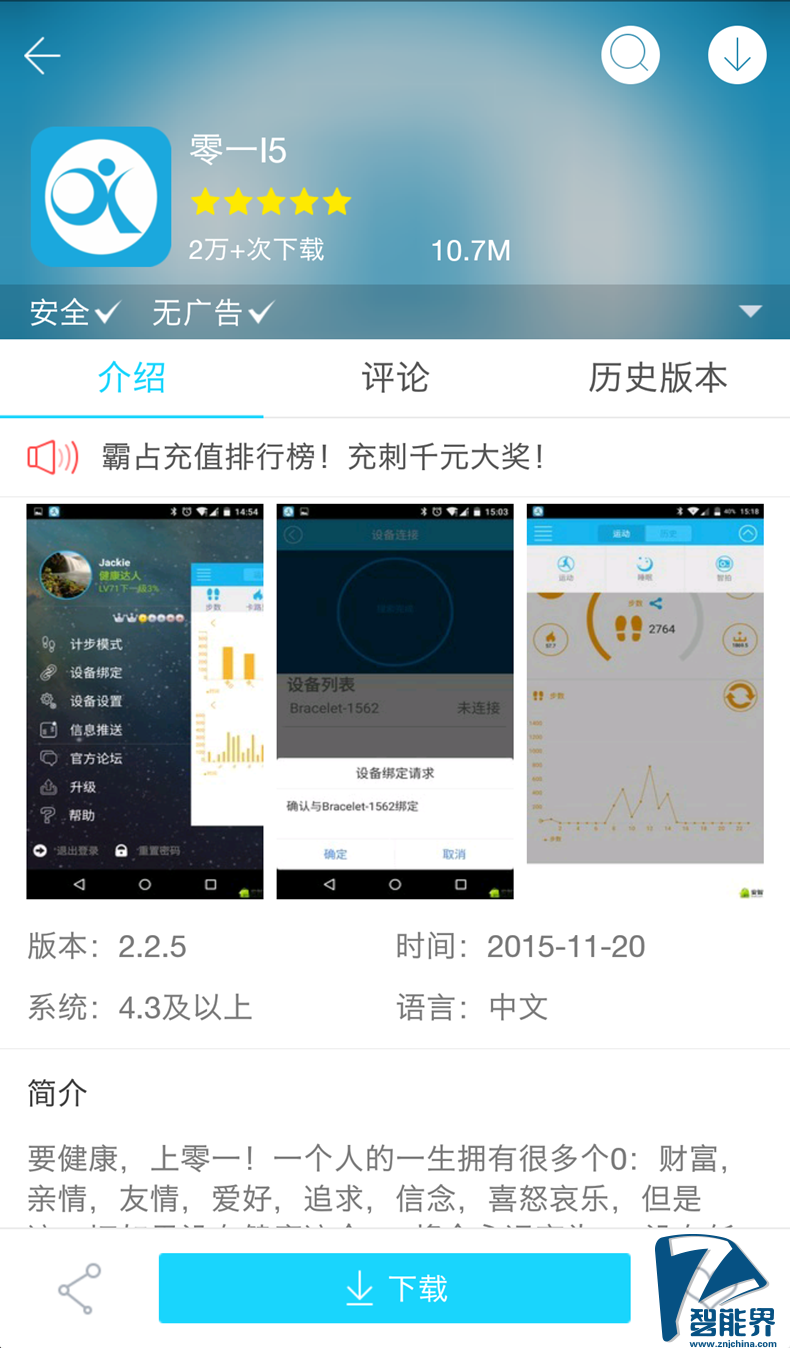Share this app with the share icon
The image size is (790, 1348).
tap(79, 1289)
